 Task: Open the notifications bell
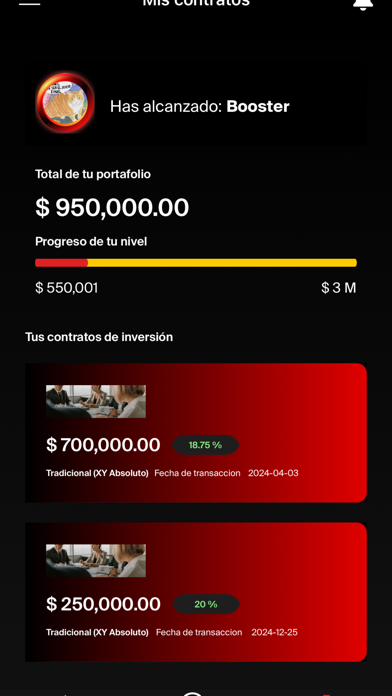click(x=363, y=4)
